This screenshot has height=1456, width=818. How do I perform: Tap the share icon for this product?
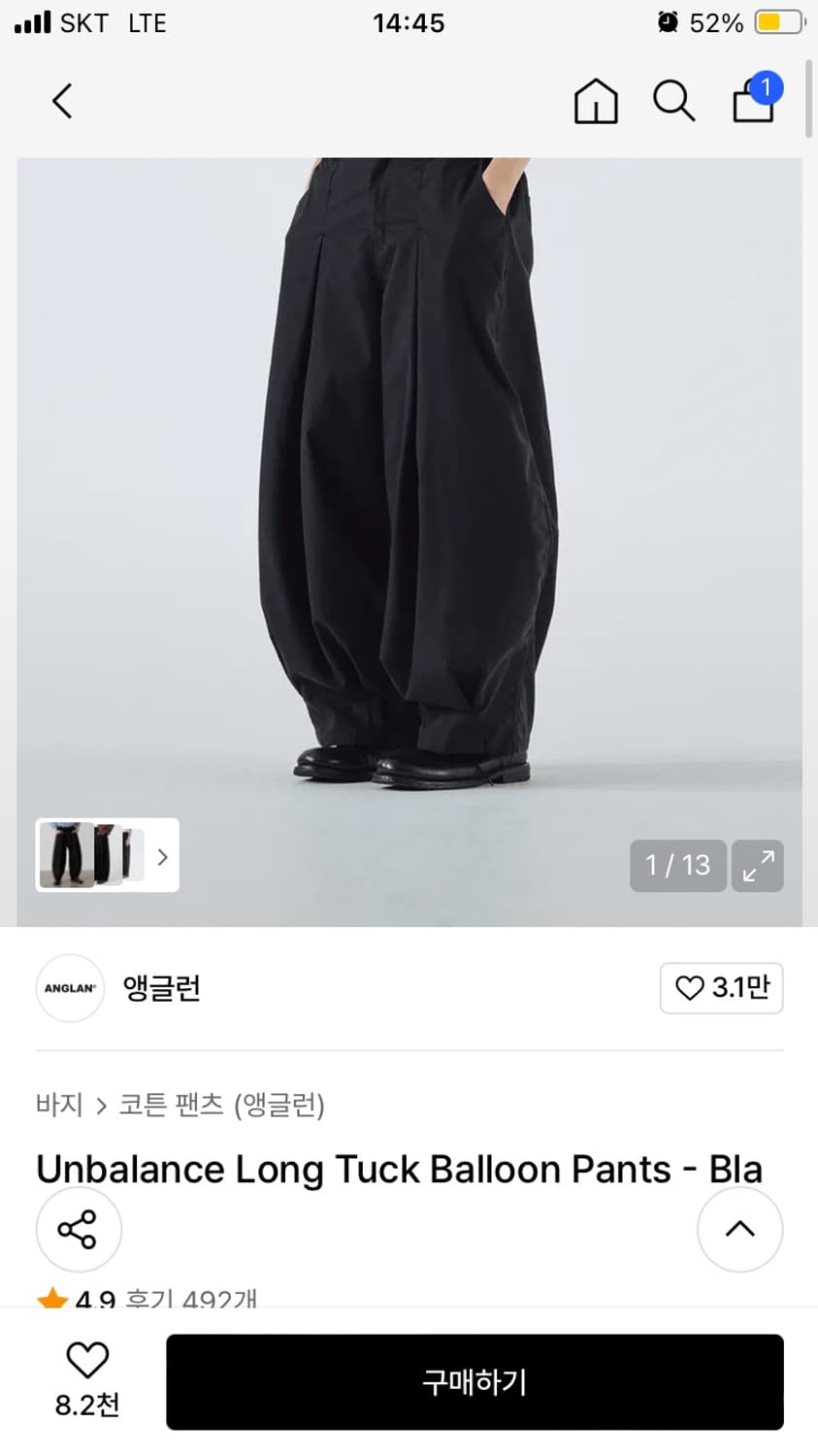click(78, 1229)
